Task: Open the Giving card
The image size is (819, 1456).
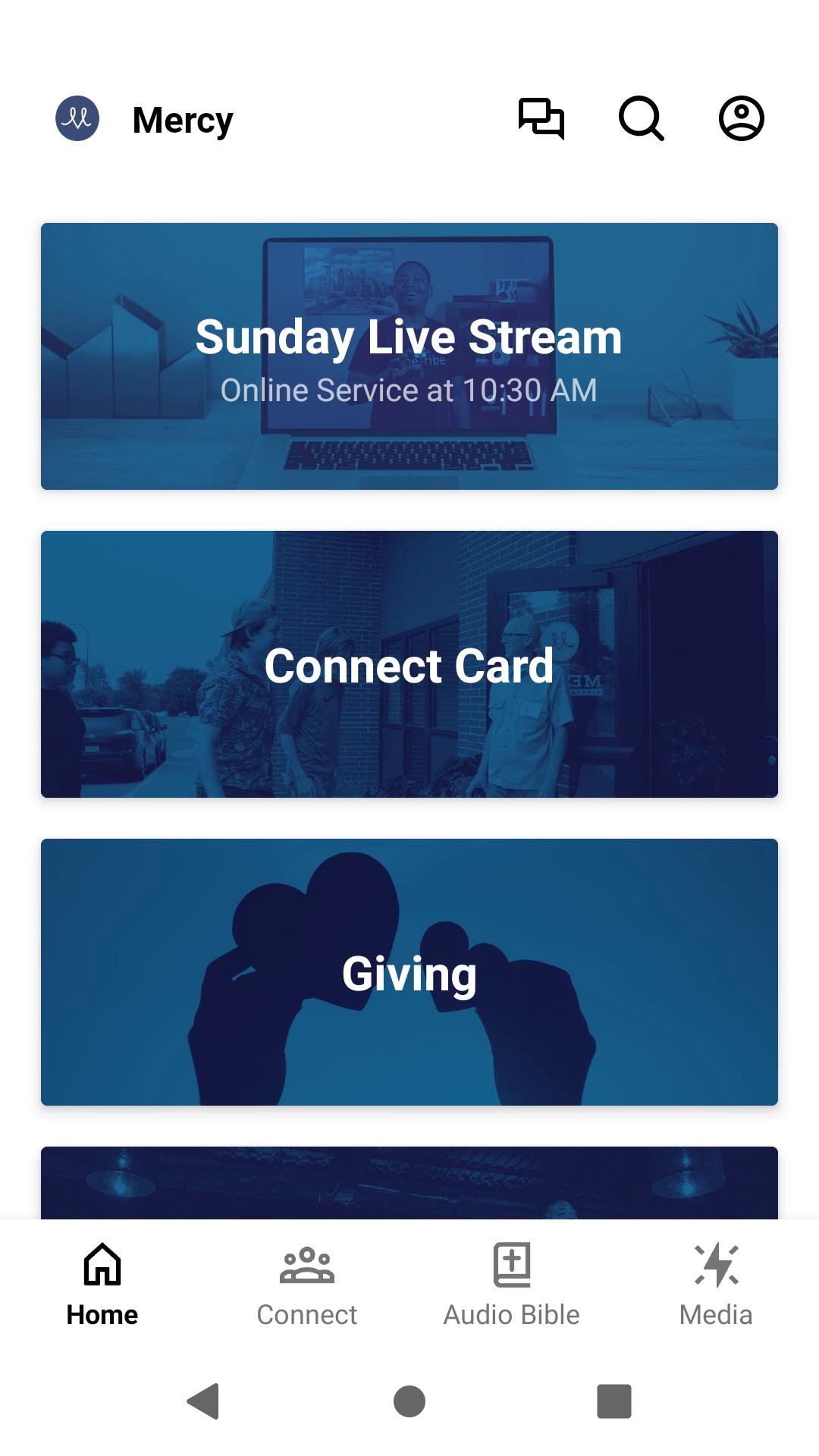Action: (x=409, y=972)
